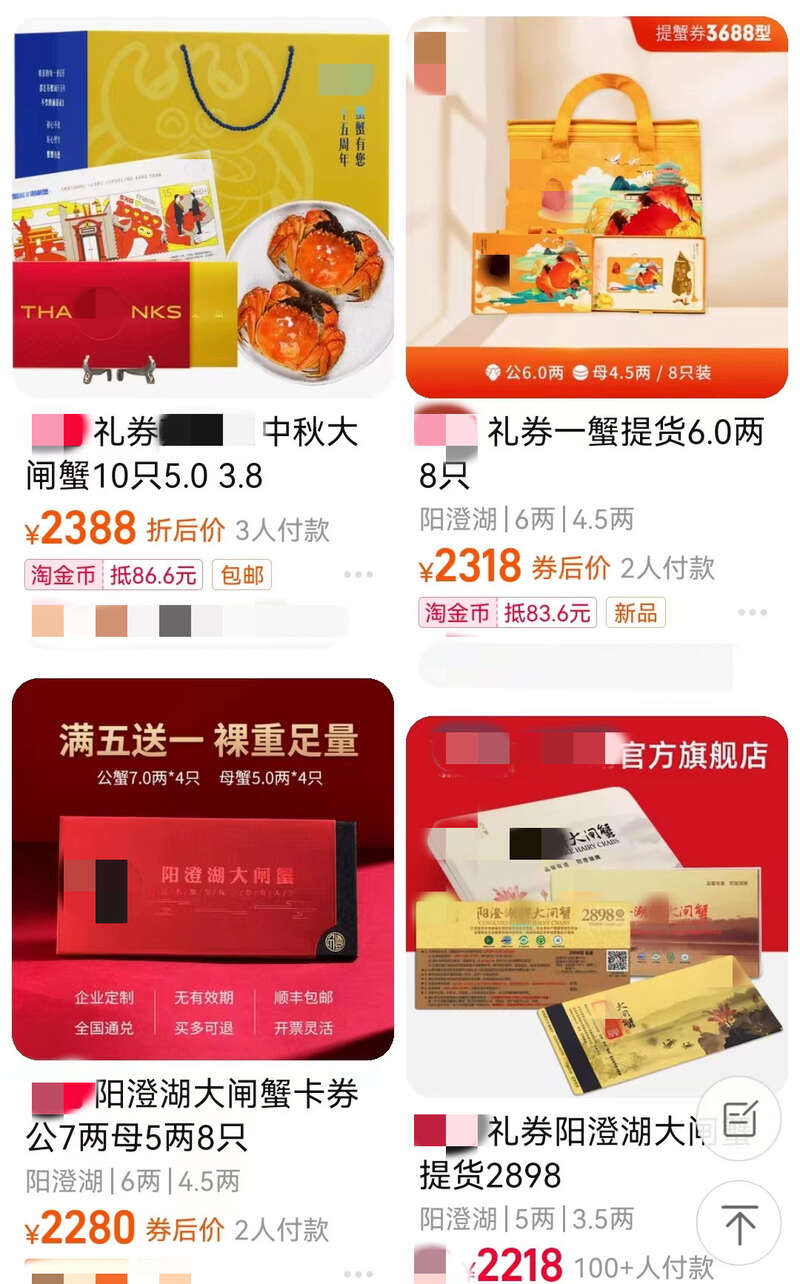Image resolution: width=800 pixels, height=1284 pixels.
Task: Open the 中秋大闸蟹10只 product card
Action: pos(202,208)
